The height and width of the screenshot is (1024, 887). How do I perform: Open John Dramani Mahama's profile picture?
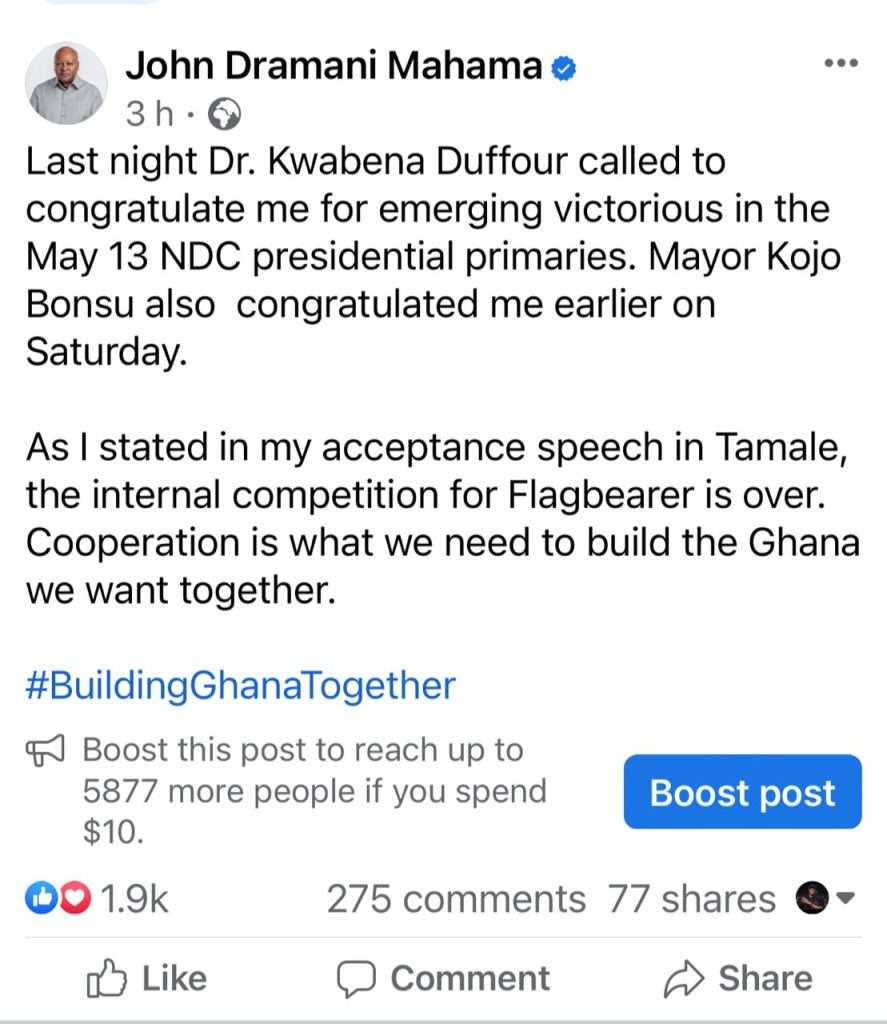coord(65,83)
